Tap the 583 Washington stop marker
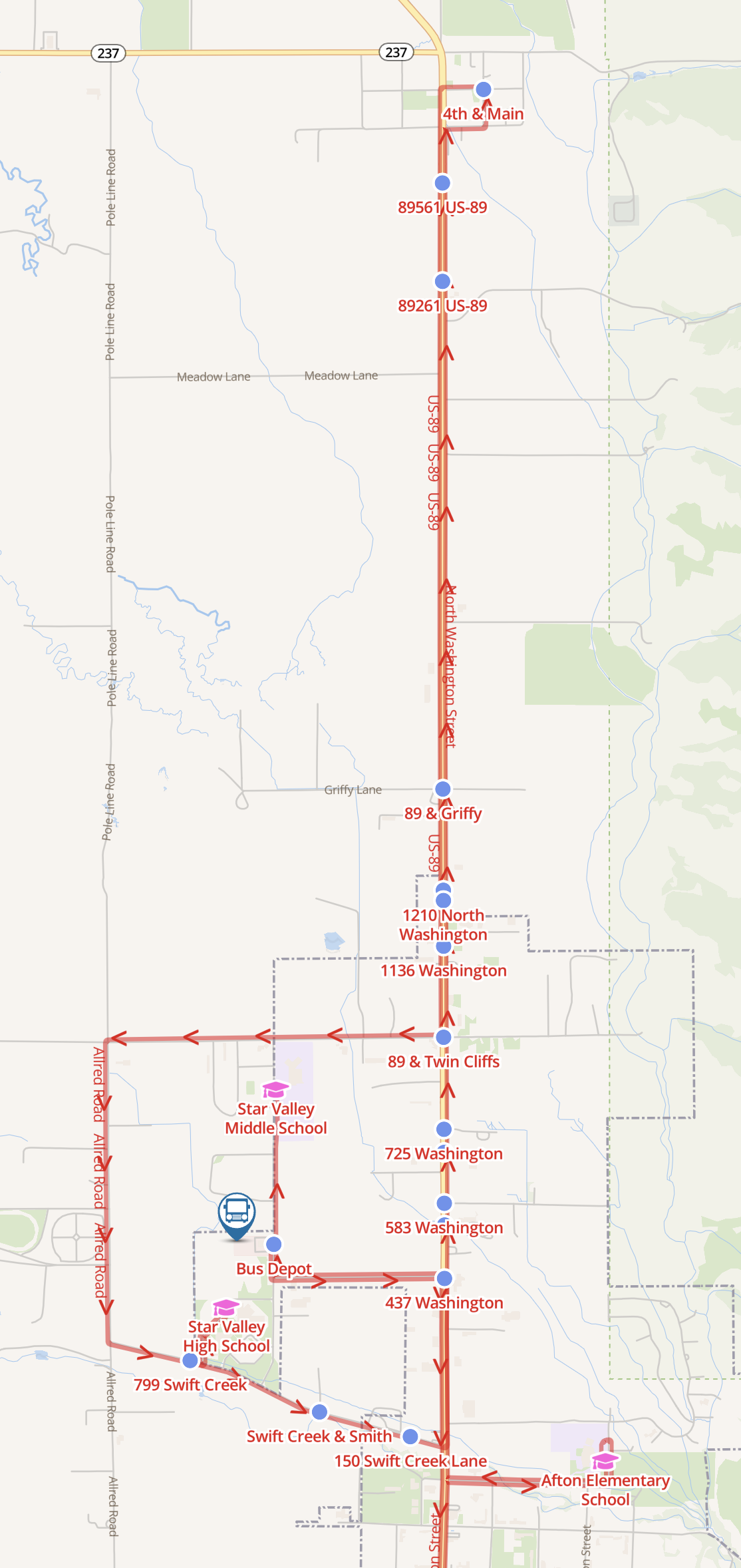The width and height of the screenshot is (741, 1568). tap(444, 1203)
